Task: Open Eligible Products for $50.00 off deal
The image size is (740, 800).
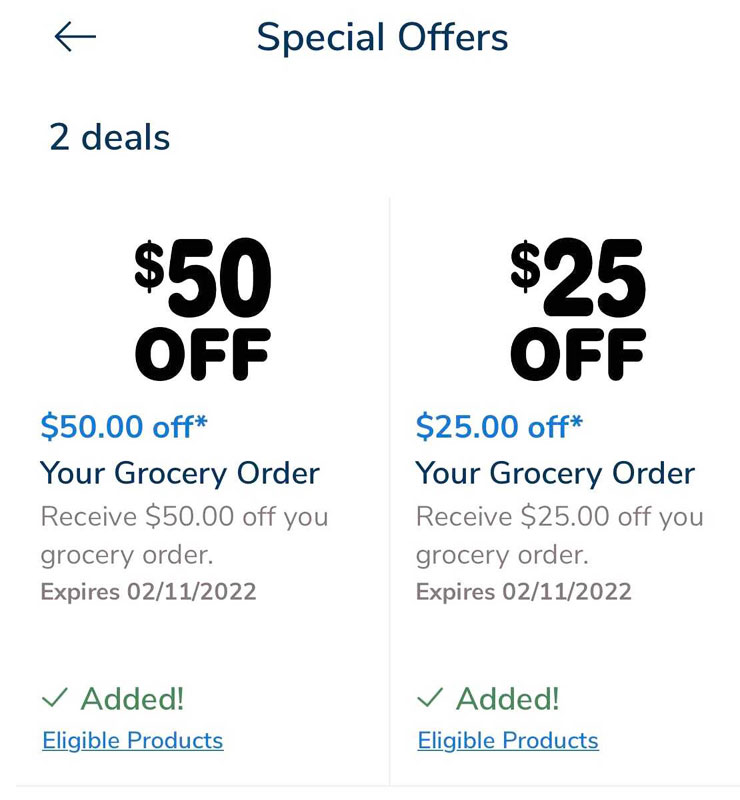Action: 132,741
